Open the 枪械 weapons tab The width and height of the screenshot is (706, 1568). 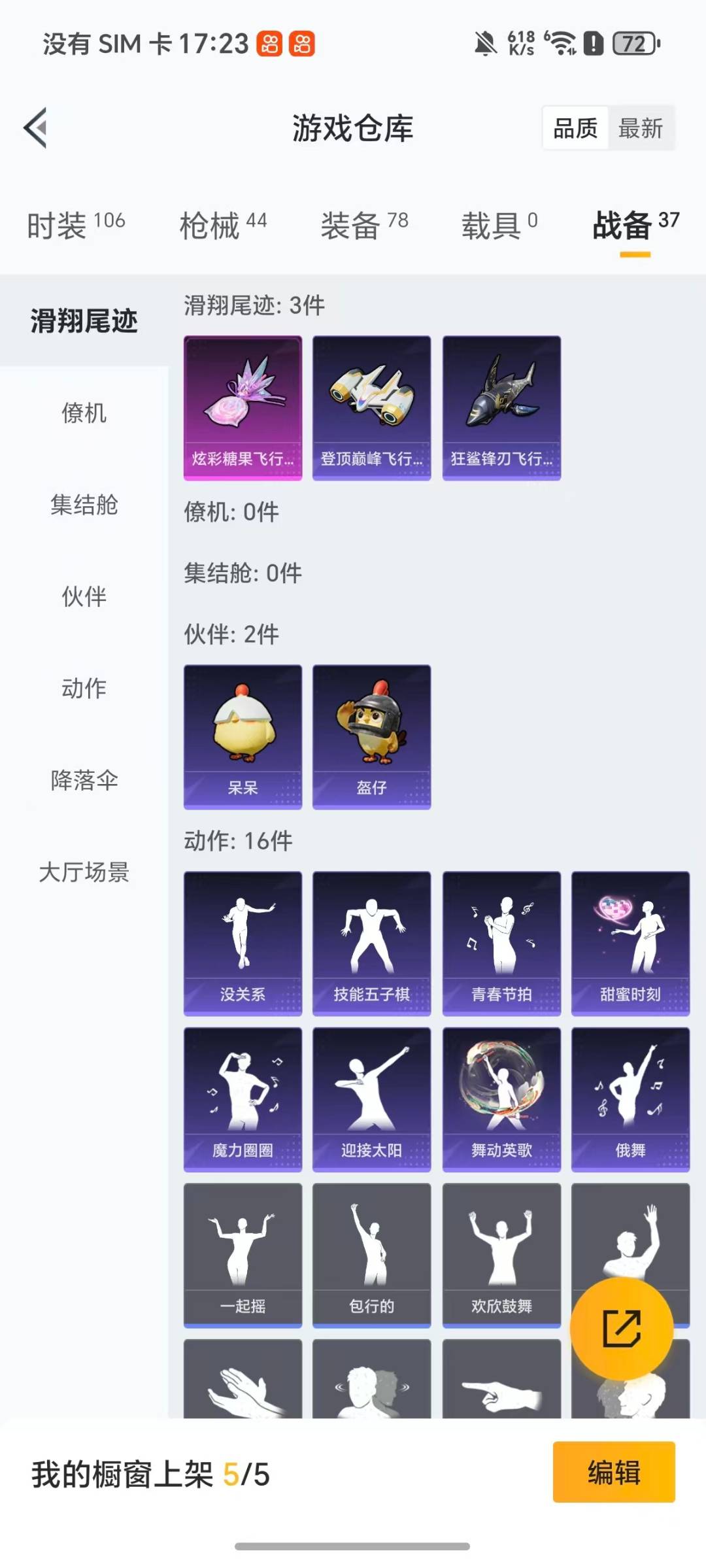[209, 222]
